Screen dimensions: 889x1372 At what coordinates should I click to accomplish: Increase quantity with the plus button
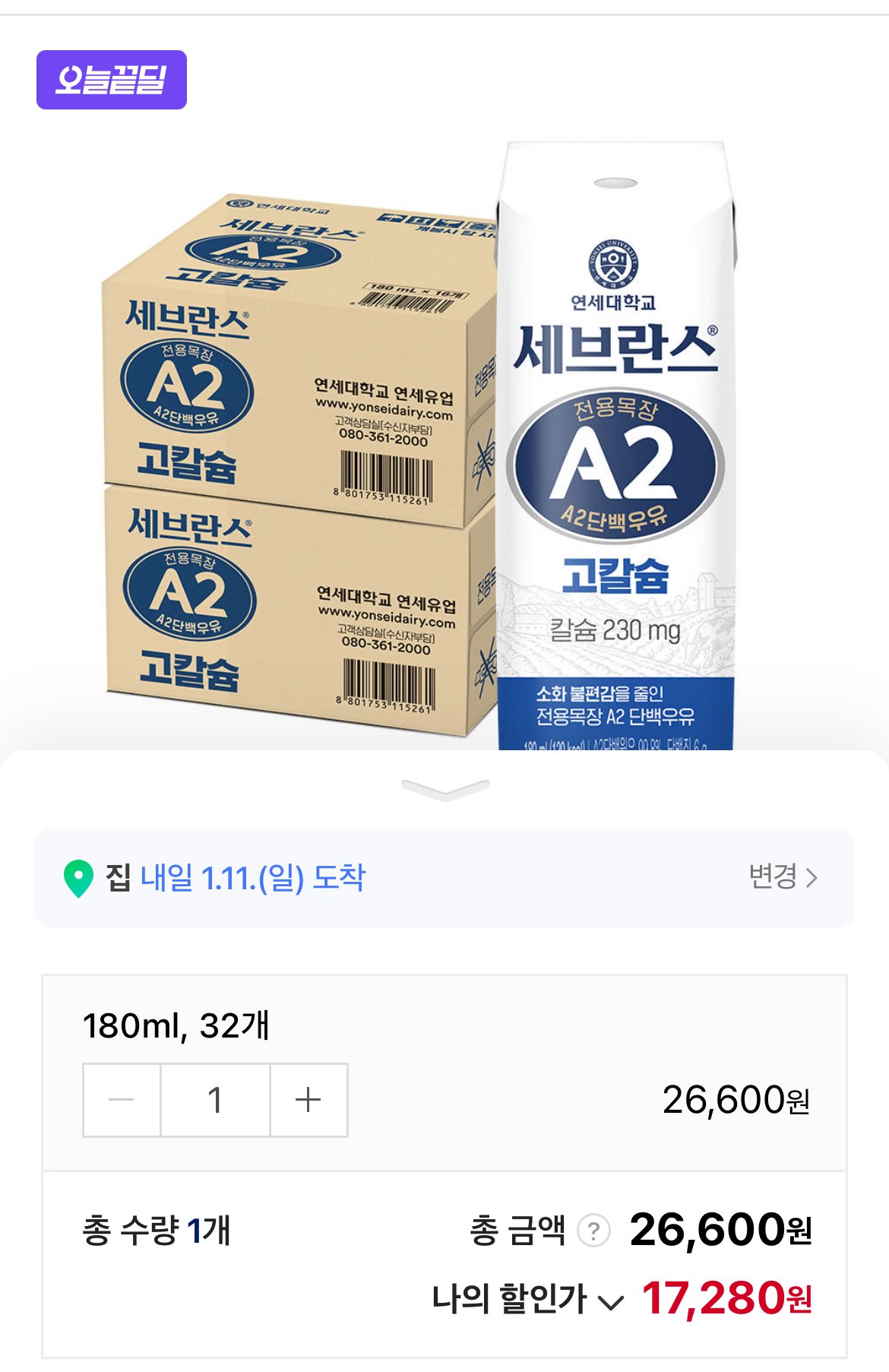[x=308, y=1100]
